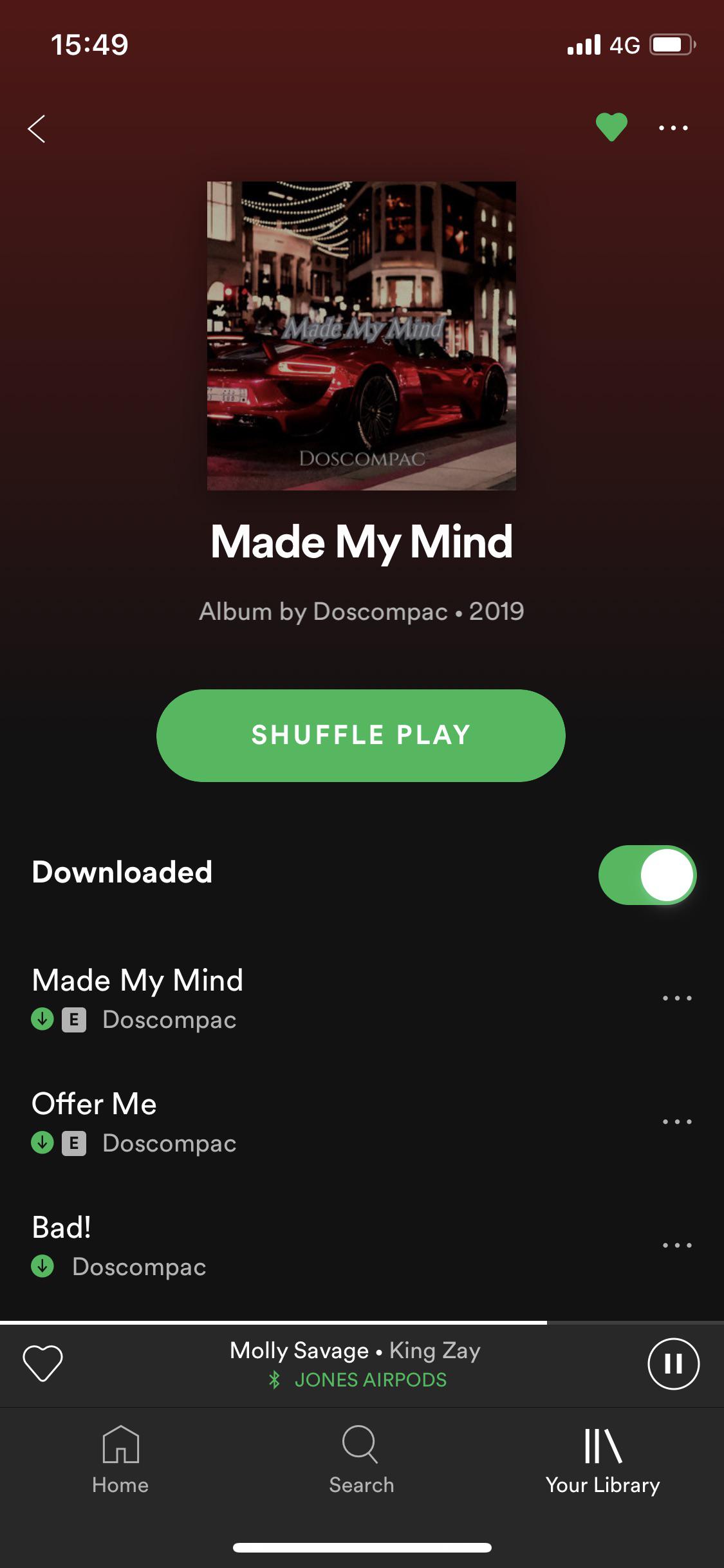Open options menu for Made My Mind track
724x1568 pixels.
click(x=676, y=996)
